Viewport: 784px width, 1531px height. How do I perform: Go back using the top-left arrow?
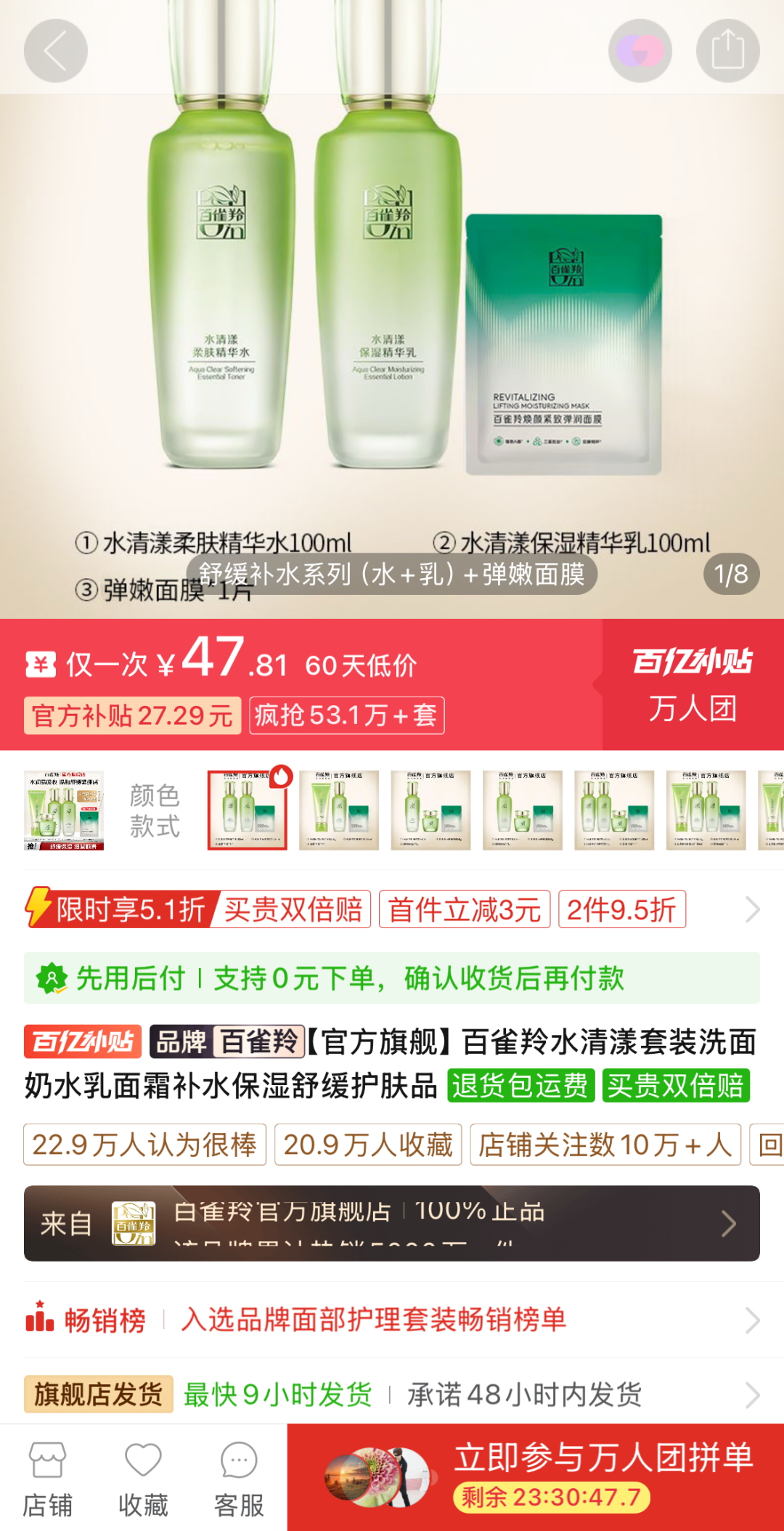click(55, 51)
